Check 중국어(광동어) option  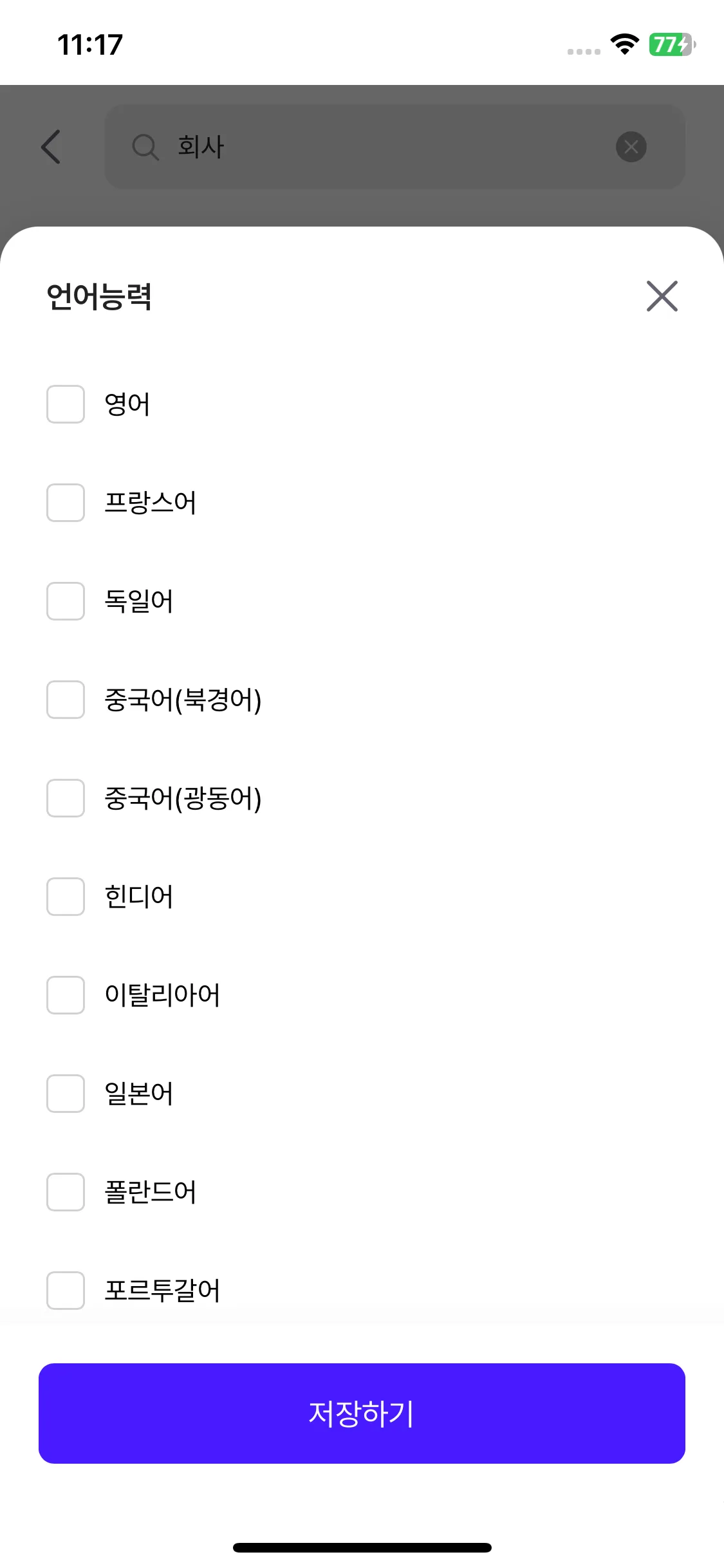tap(66, 798)
